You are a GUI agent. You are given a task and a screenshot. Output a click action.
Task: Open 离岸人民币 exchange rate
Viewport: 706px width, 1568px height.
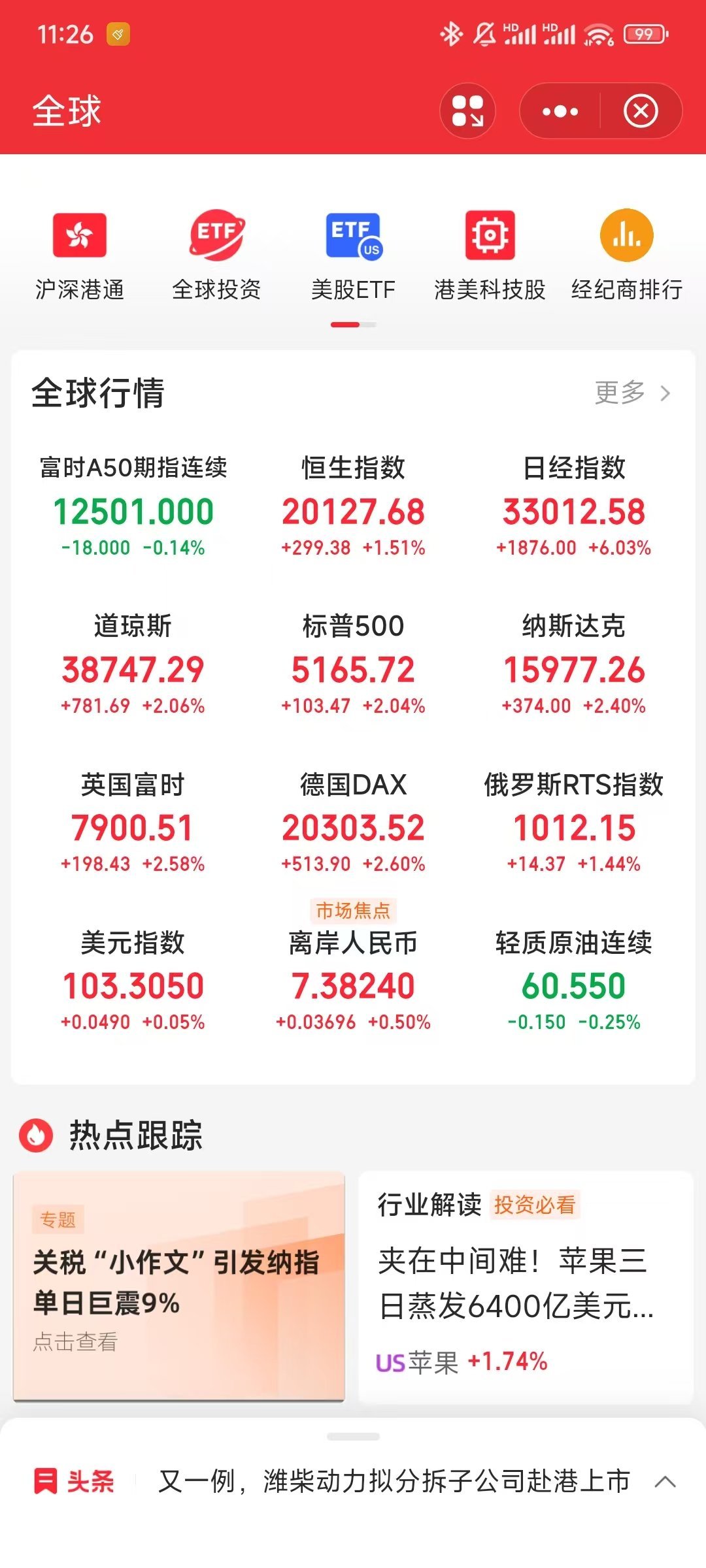point(353,980)
